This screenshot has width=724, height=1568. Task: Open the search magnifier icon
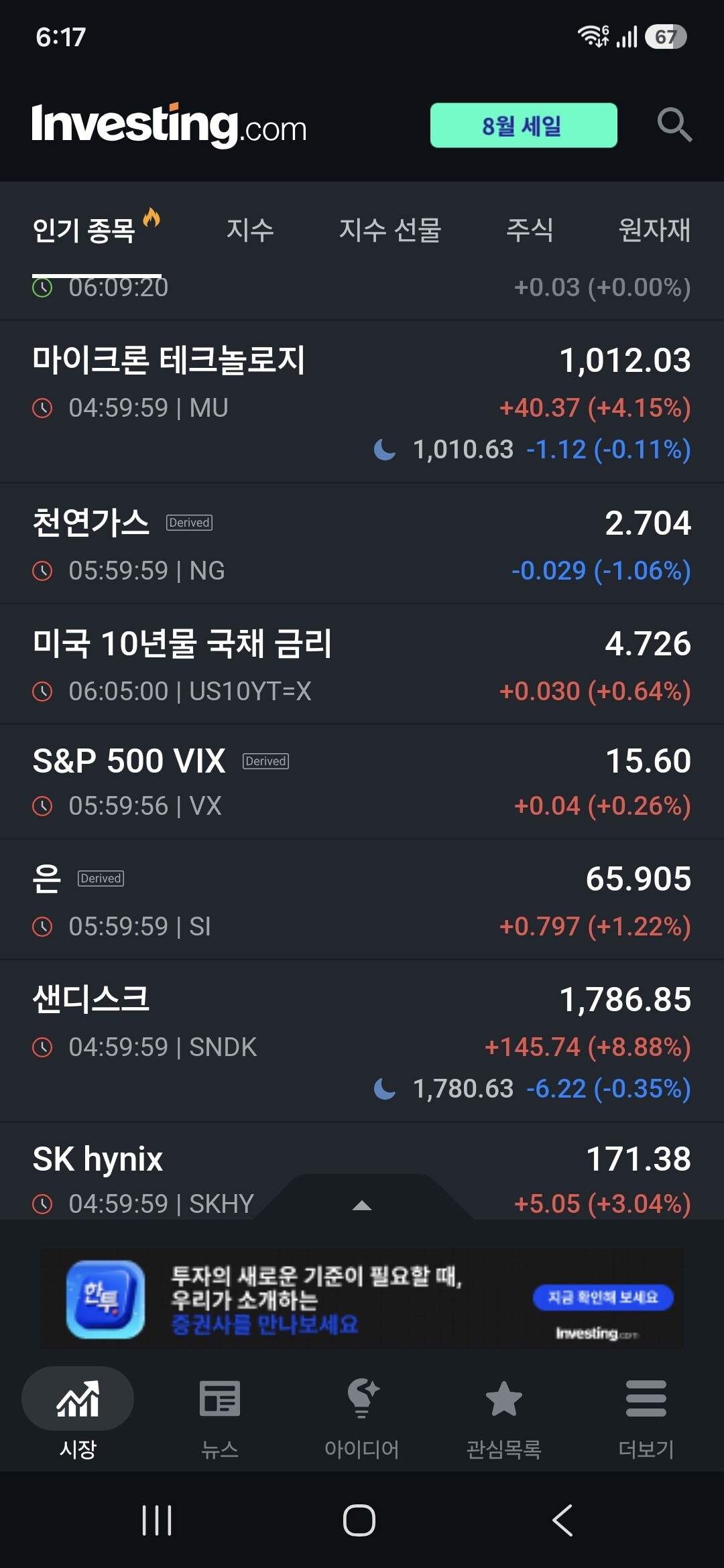[674, 125]
